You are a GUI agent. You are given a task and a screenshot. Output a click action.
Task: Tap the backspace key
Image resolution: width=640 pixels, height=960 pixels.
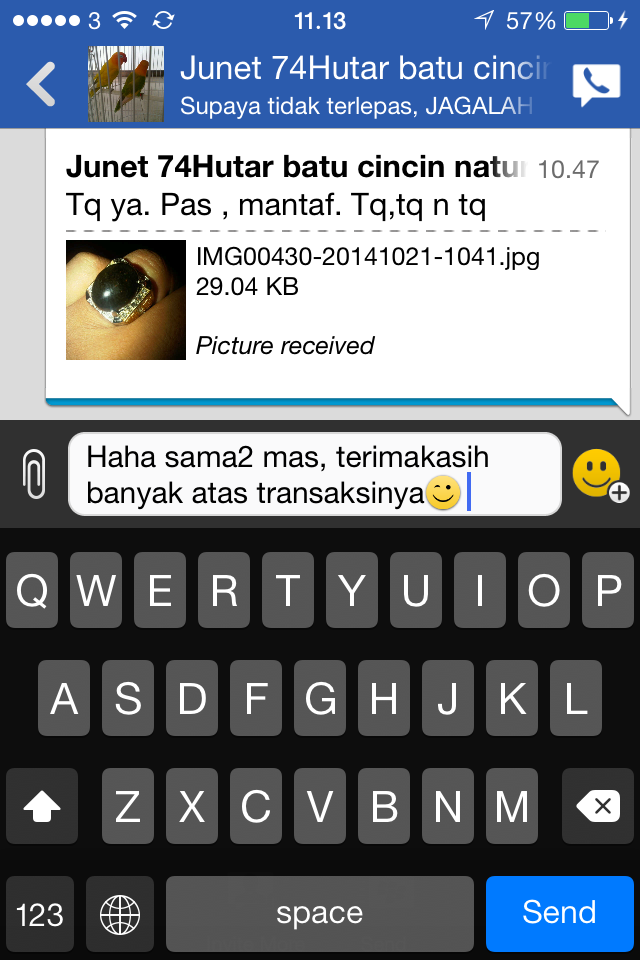[597, 806]
